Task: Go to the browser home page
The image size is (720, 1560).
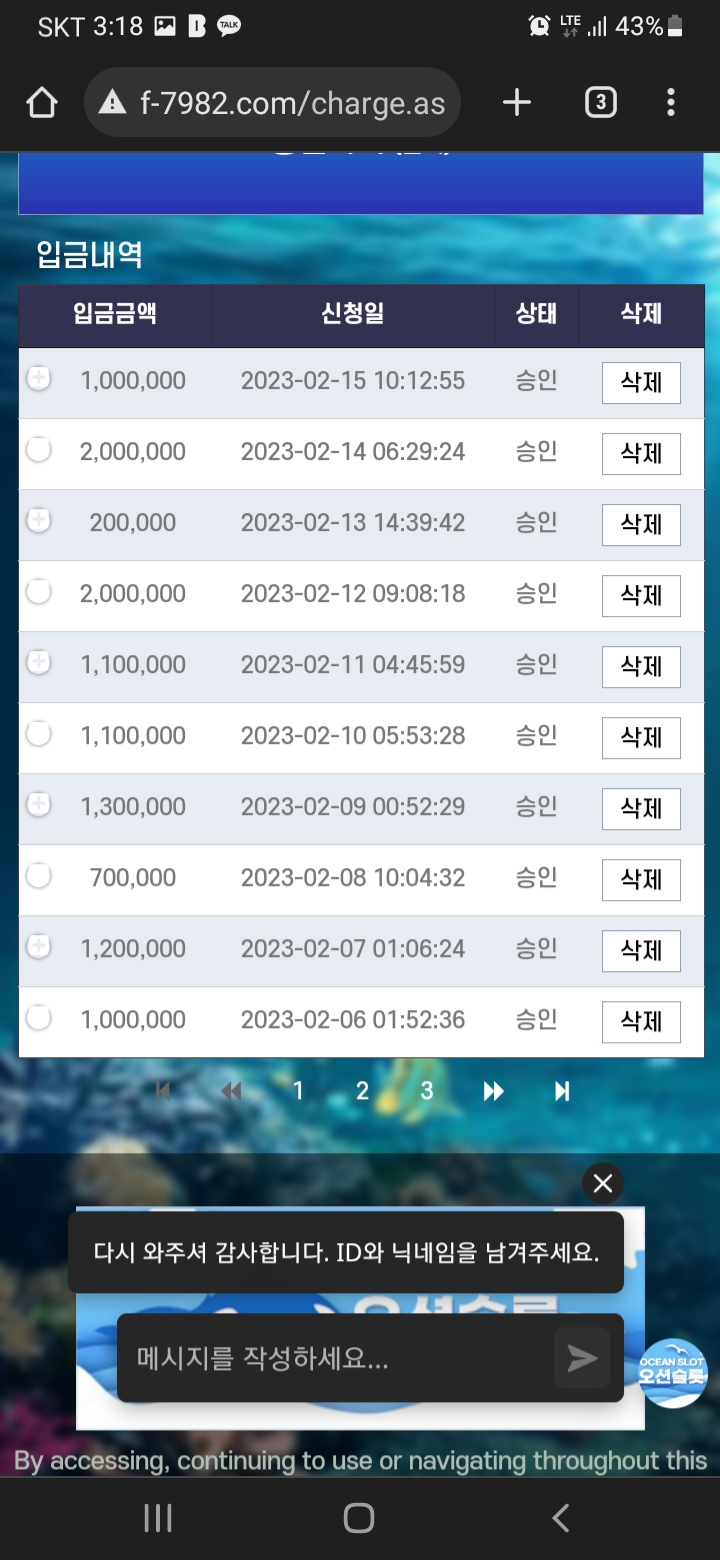Action: (42, 102)
